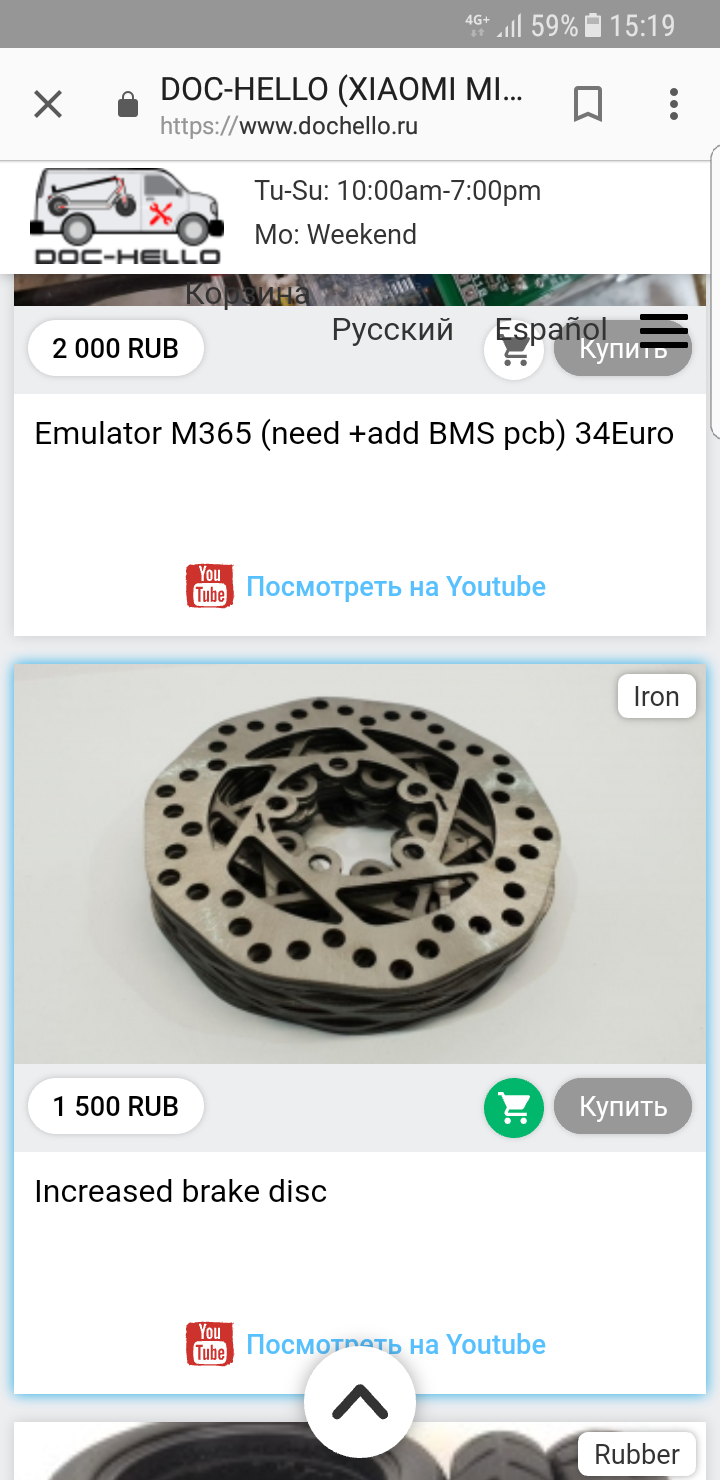Tap Купить for Increased brake disc
The height and width of the screenshot is (1480, 720).
click(623, 1106)
